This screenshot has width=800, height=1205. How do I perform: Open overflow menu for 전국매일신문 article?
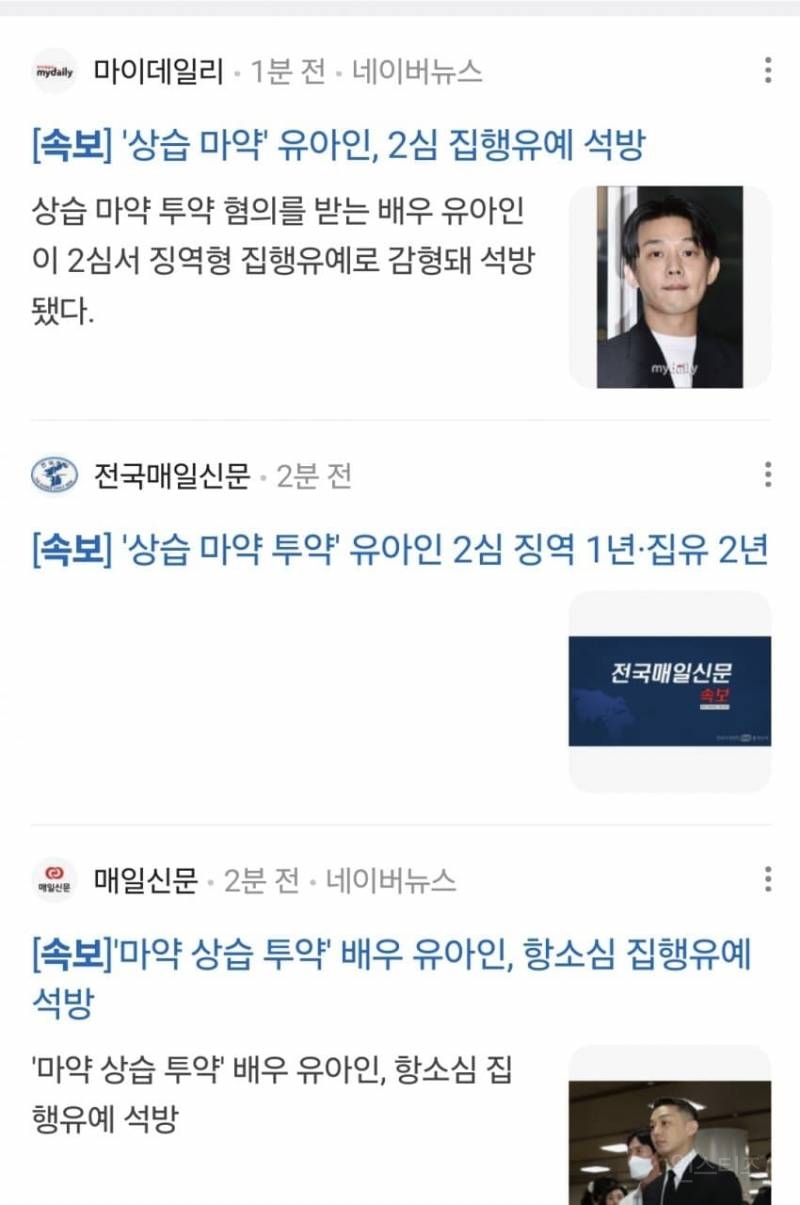tap(767, 474)
